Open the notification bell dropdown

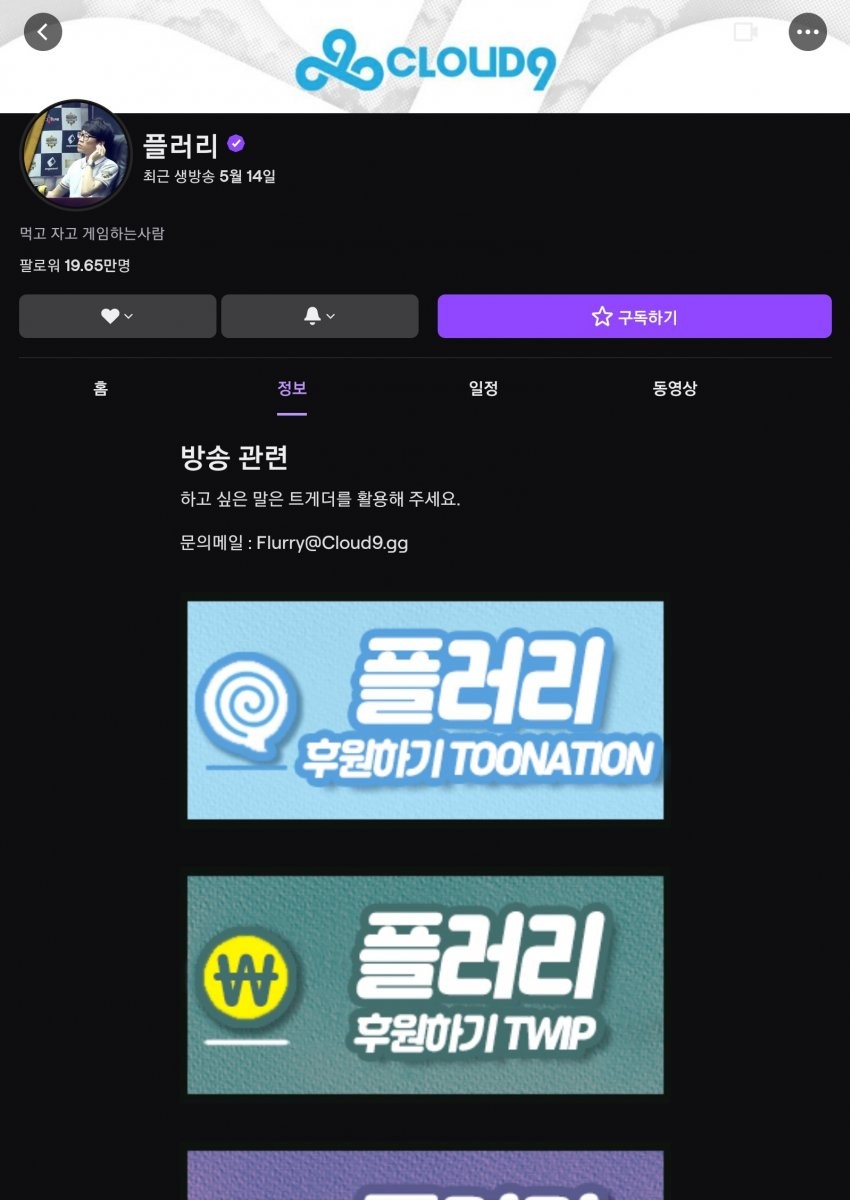[x=319, y=316]
